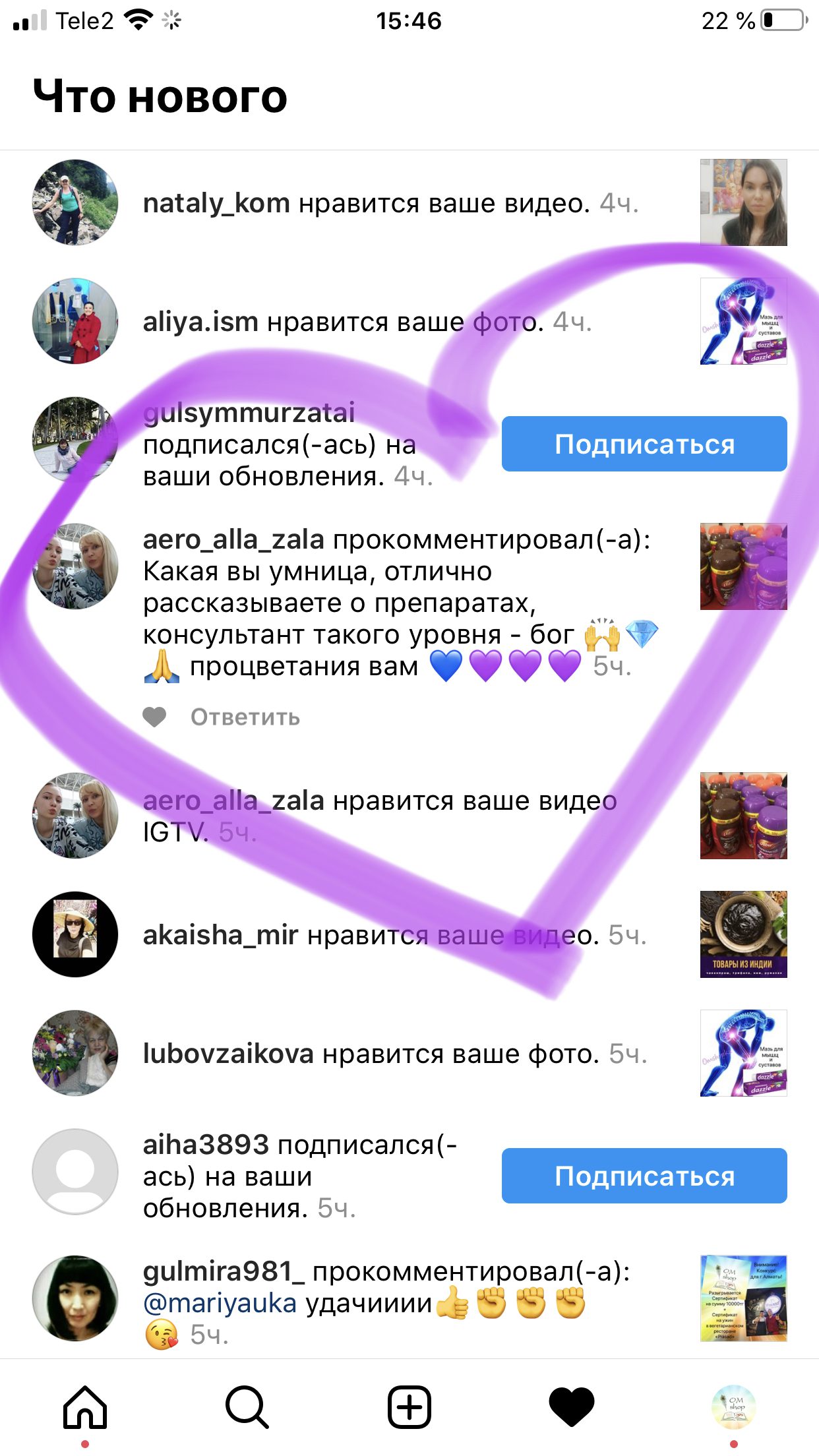The image size is (819, 1456).
Task: Open IGTV video thumbnail liked by aero_alla_zala
Action: coord(743,816)
